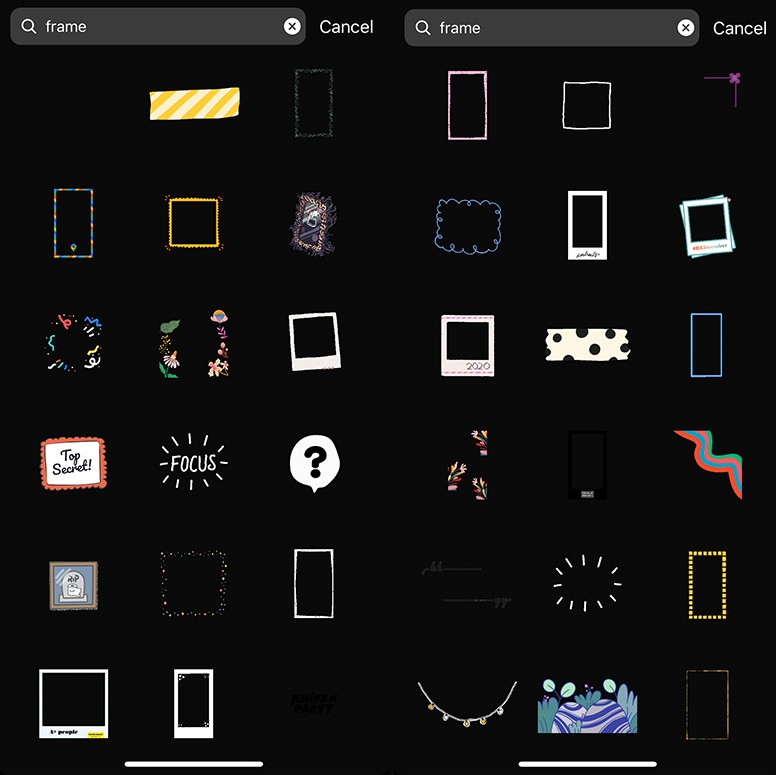Choose the question mark speech bubble sticker

click(x=314, y=463)
